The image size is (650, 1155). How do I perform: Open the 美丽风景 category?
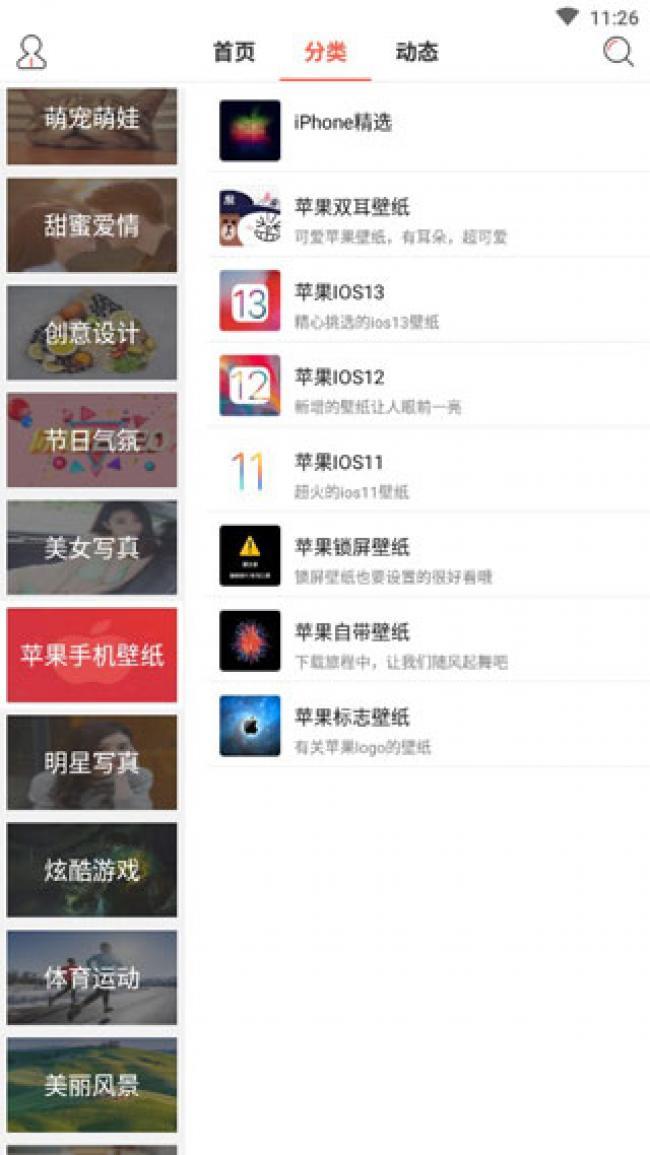pyautogui.click(x=92, y=1085)
